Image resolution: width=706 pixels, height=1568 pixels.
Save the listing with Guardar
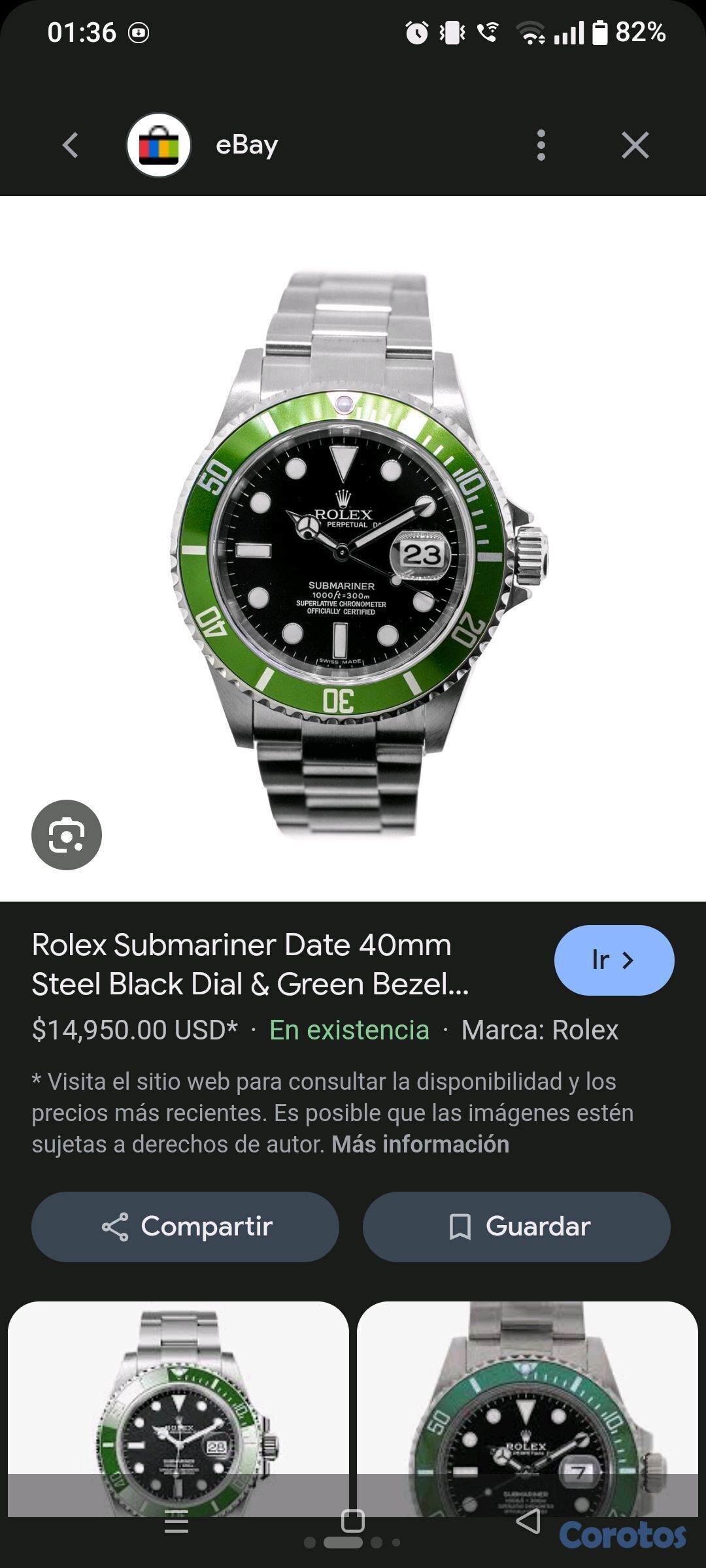click(x=516, y=1226)
